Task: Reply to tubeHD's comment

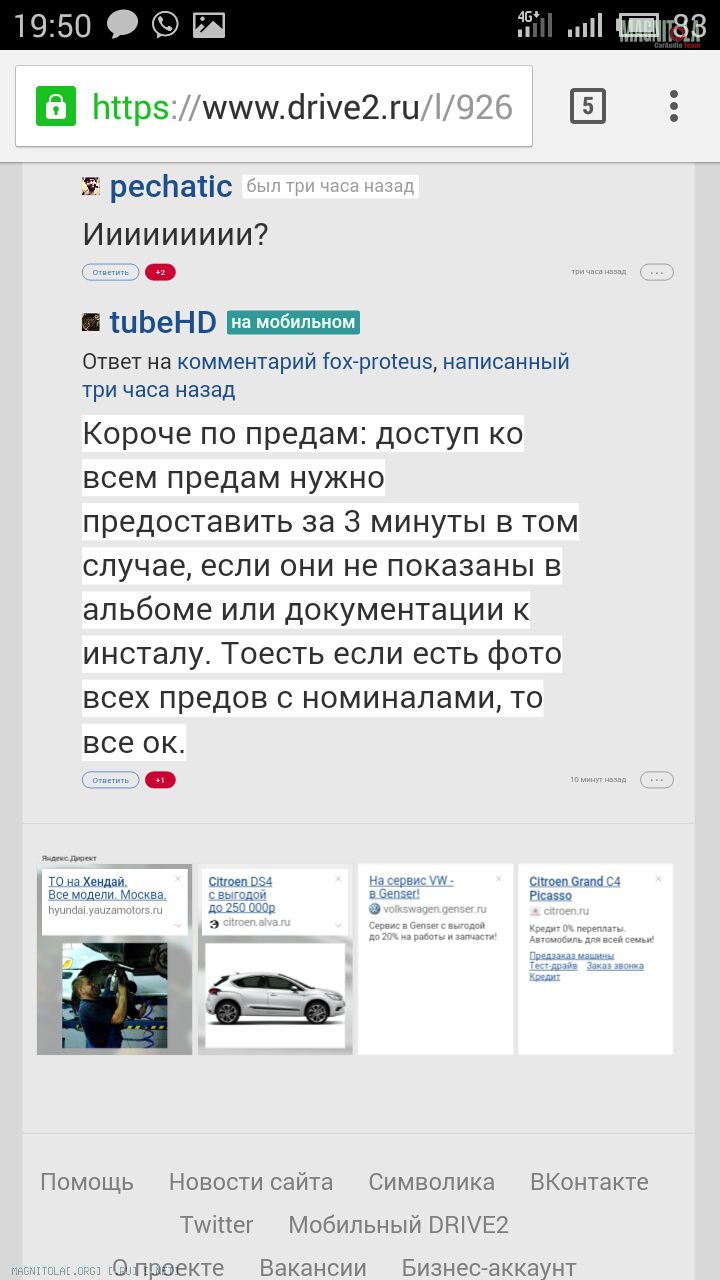Action: tap(110, 780)
